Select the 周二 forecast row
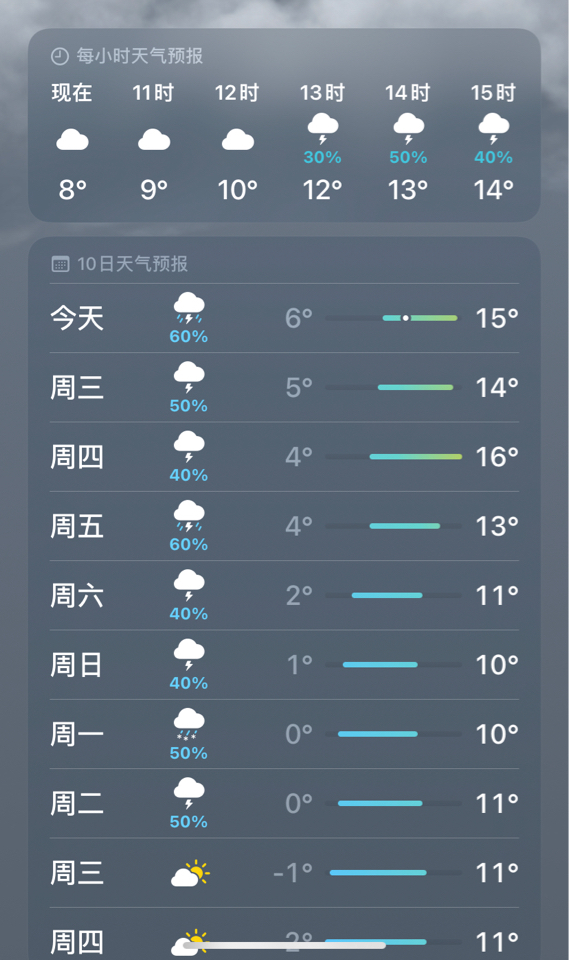 coord(284,803)
